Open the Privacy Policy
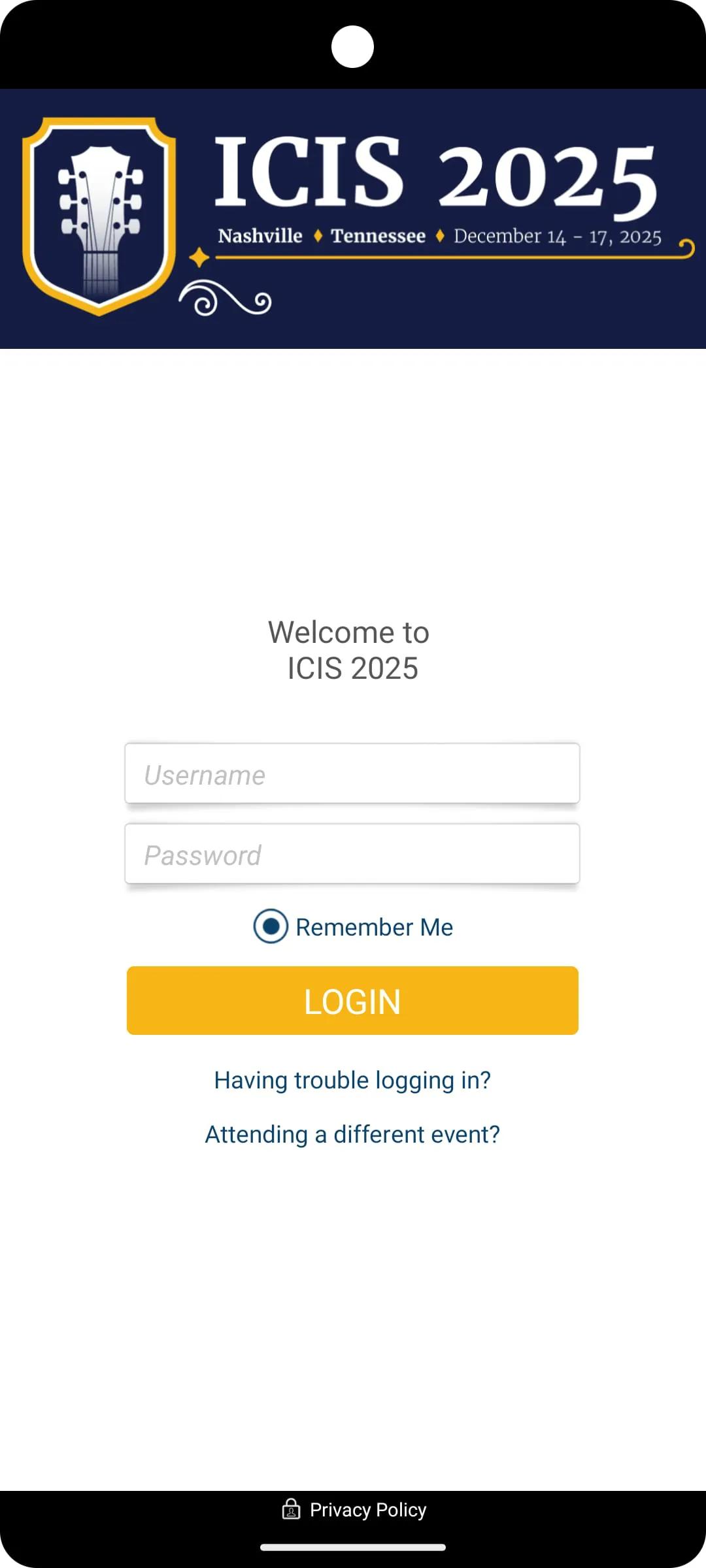This screenshot has height=1568, width=706. click(x=354, y=1510)
